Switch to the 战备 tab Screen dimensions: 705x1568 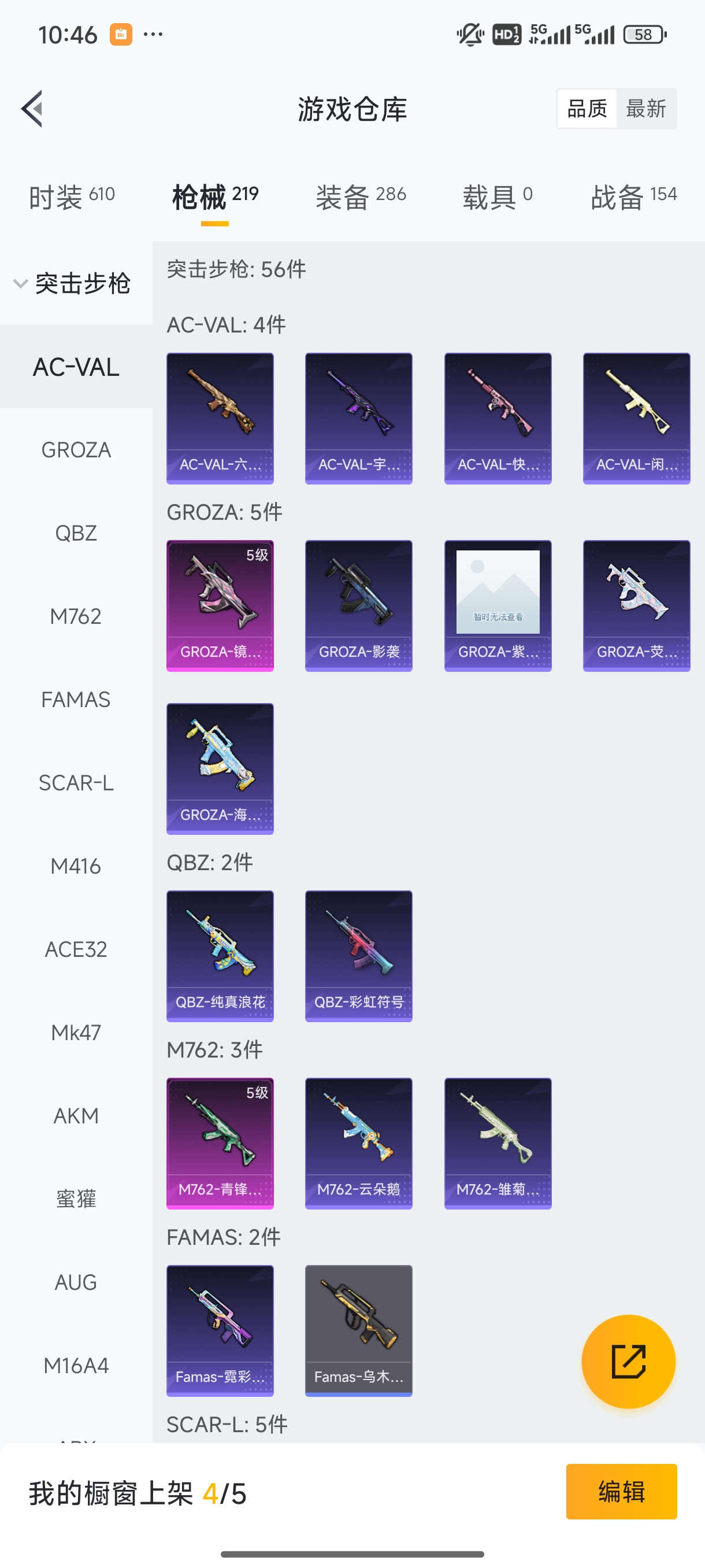point(633,197)
